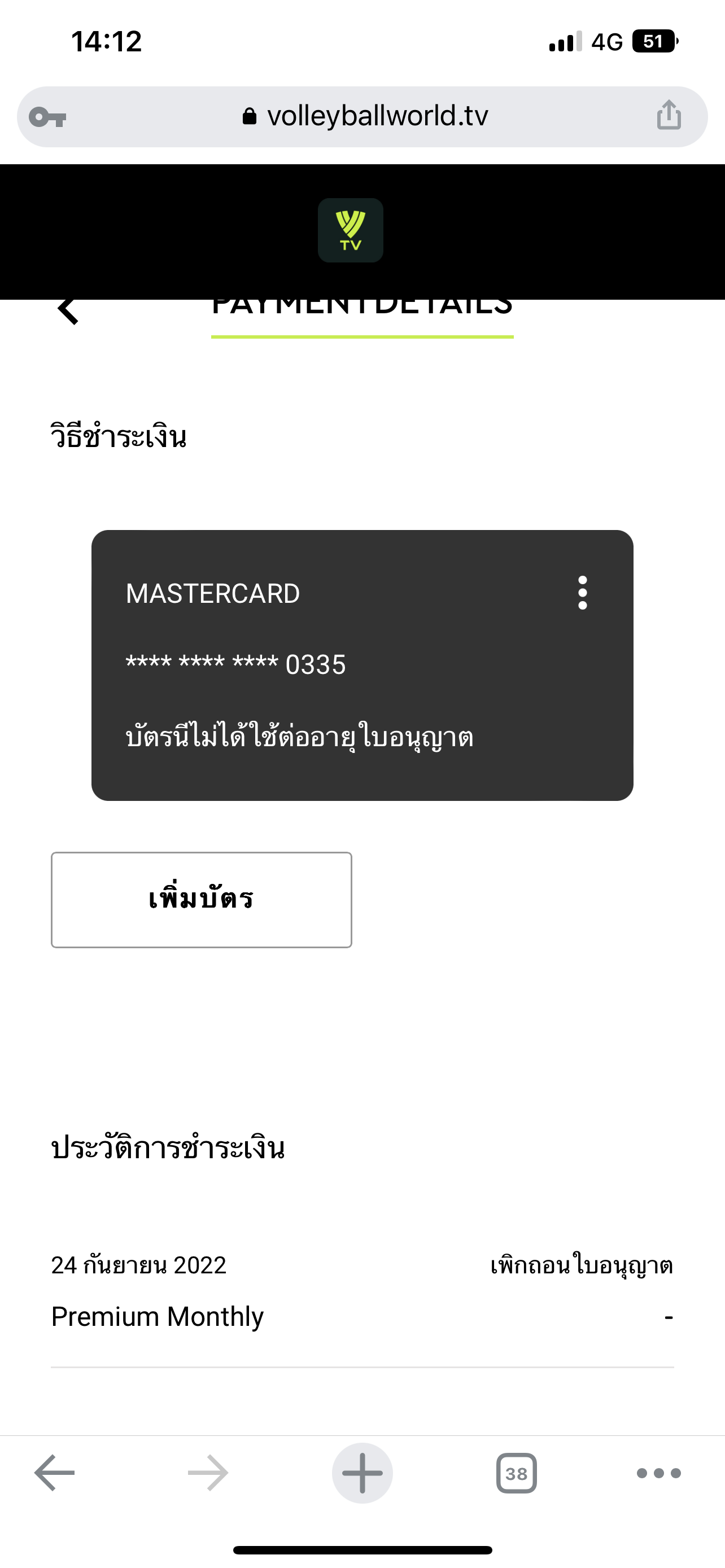Image resolution: width=725 pixels, height=1568 pixels.
Task: Open the Mastercard three-dot options menu
Action: click(x=583, y=592)
